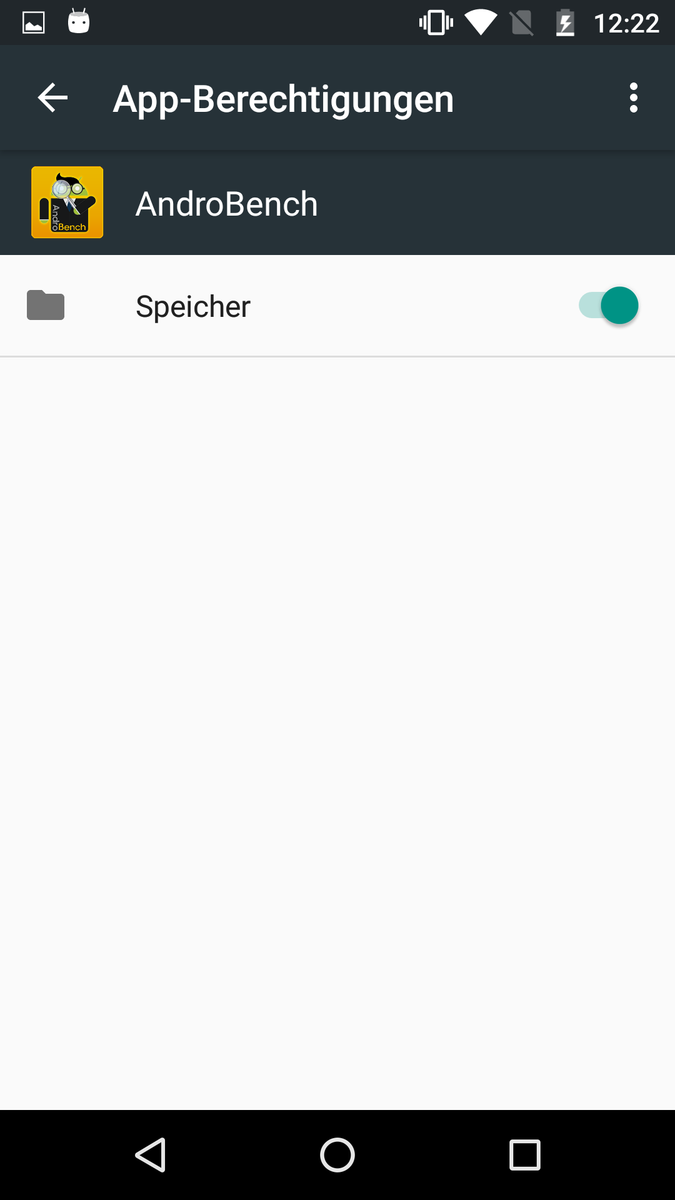
Task: Disable the Speicher permission switch
Action: (608, 306)
